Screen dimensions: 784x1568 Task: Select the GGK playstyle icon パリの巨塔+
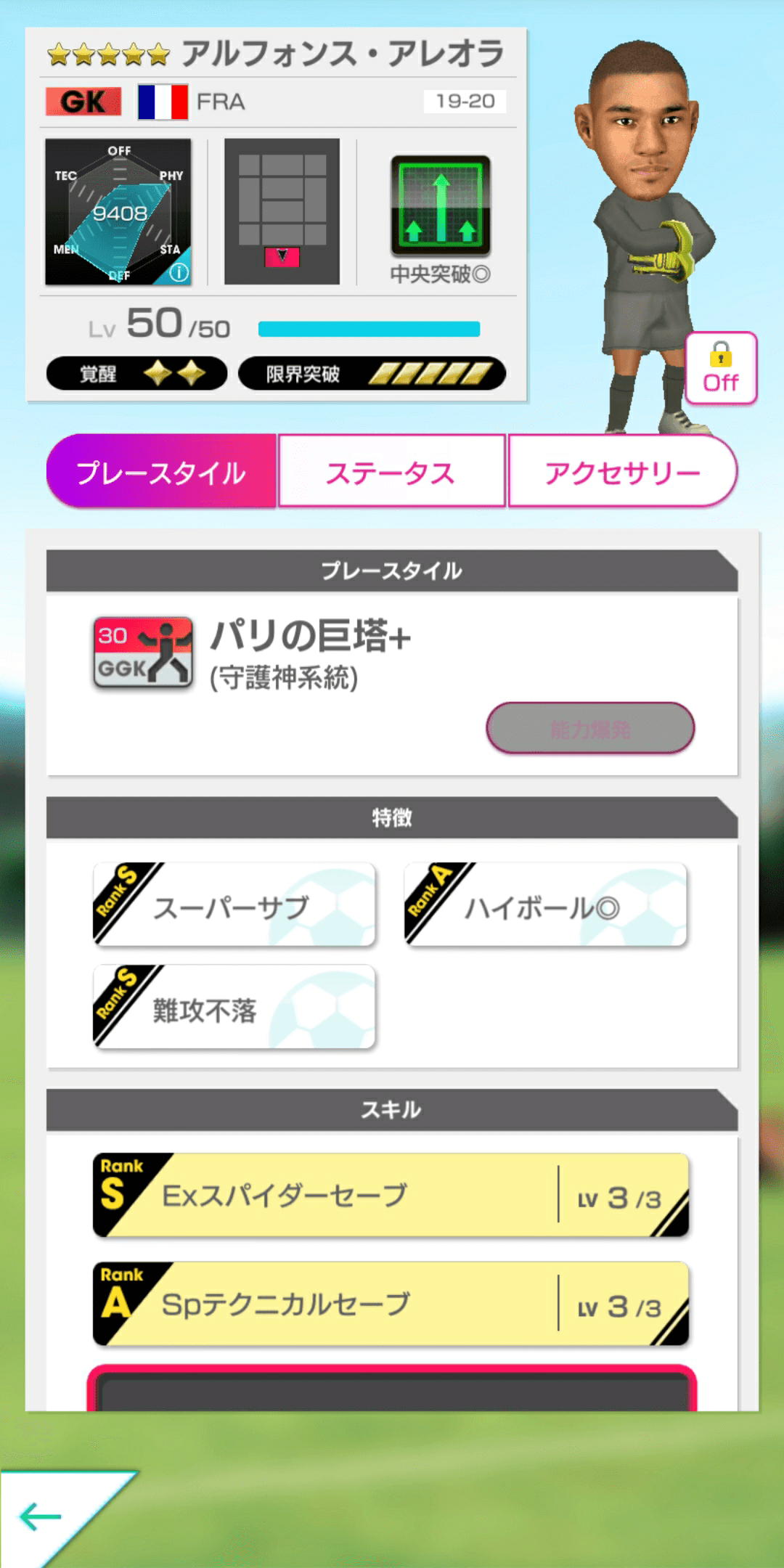point(142,653)
